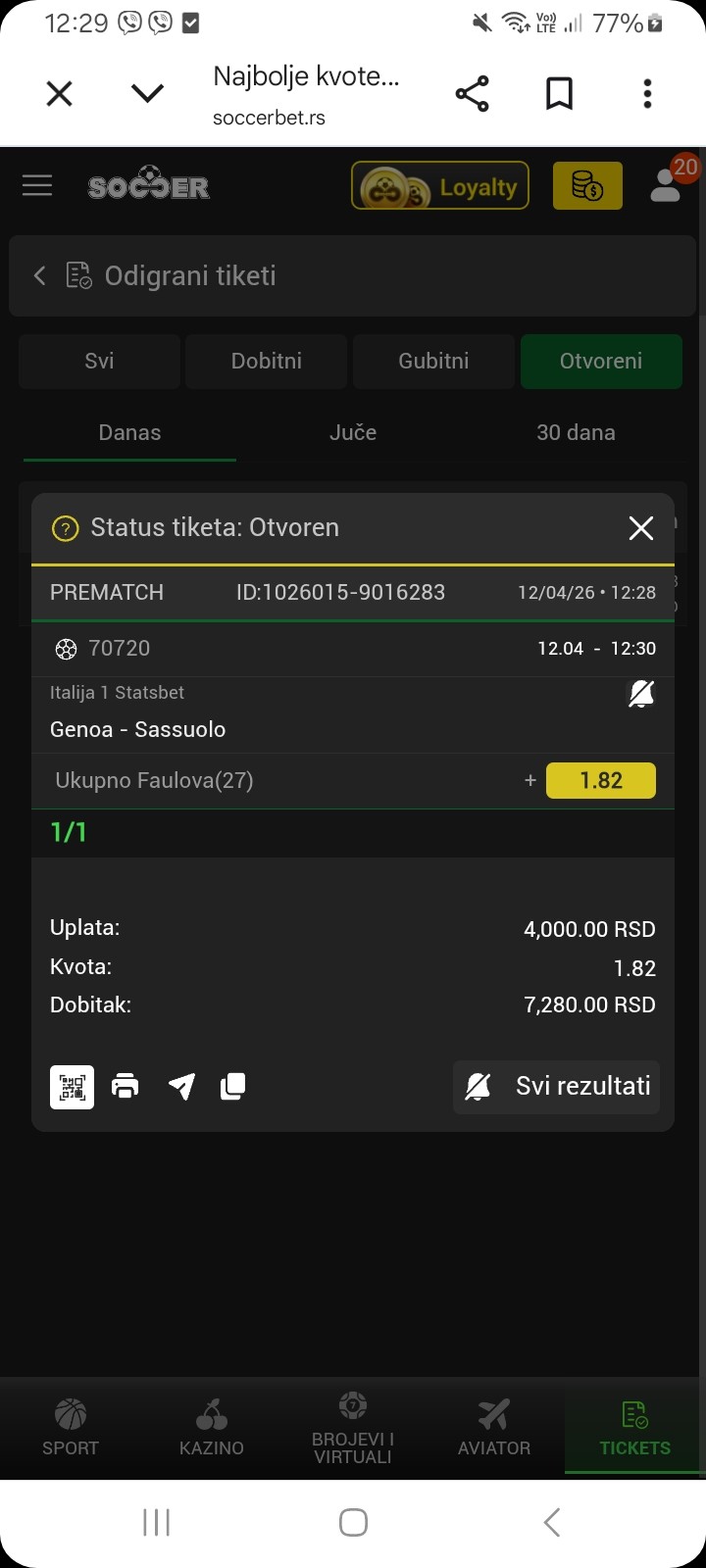The width and height of the screenshot is (706, 1568).
Task: Open the browser overflow menu
Action: click(647, 94)
